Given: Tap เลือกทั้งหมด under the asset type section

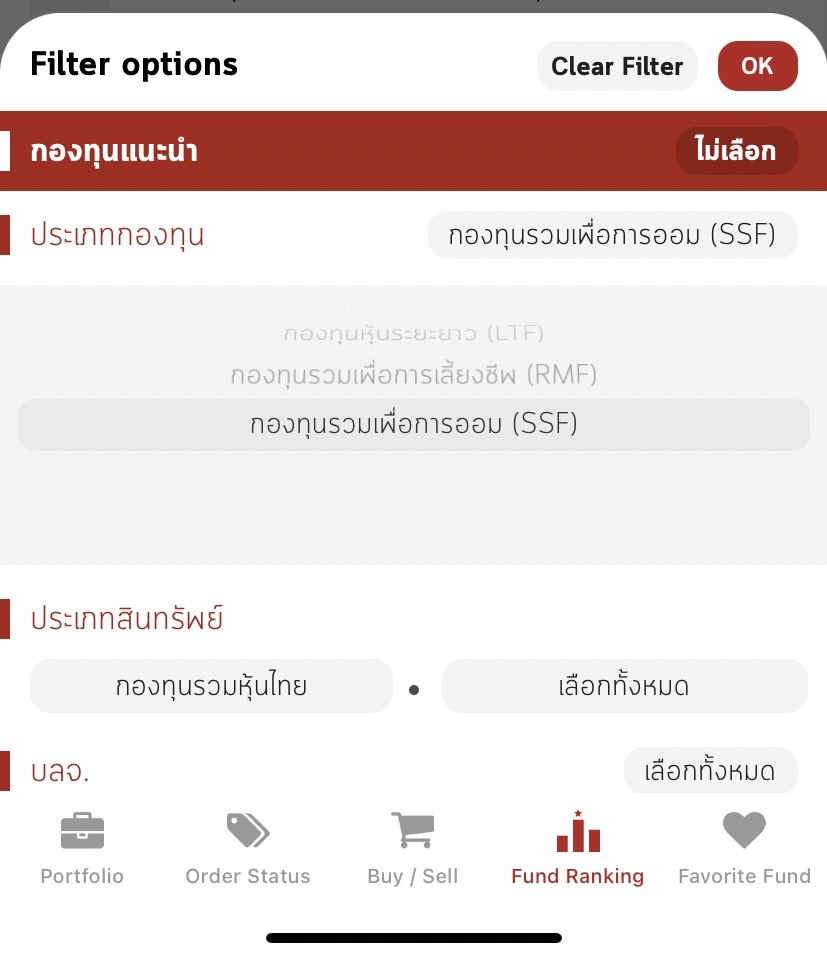Looking at the screenshot, I should click(x=624, y=686).
